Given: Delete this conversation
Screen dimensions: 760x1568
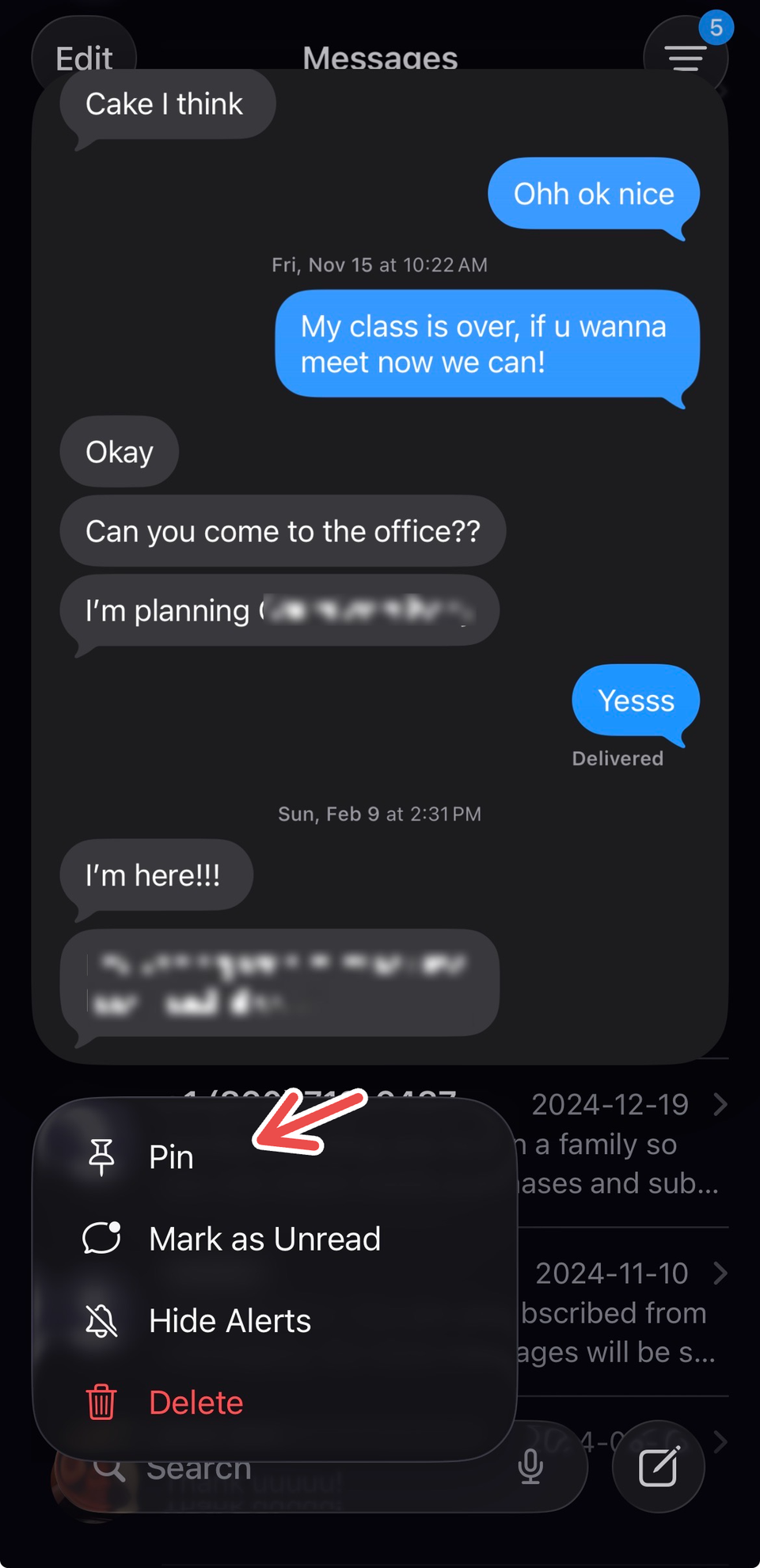Looking at the screenshot, I should 196,1403.
